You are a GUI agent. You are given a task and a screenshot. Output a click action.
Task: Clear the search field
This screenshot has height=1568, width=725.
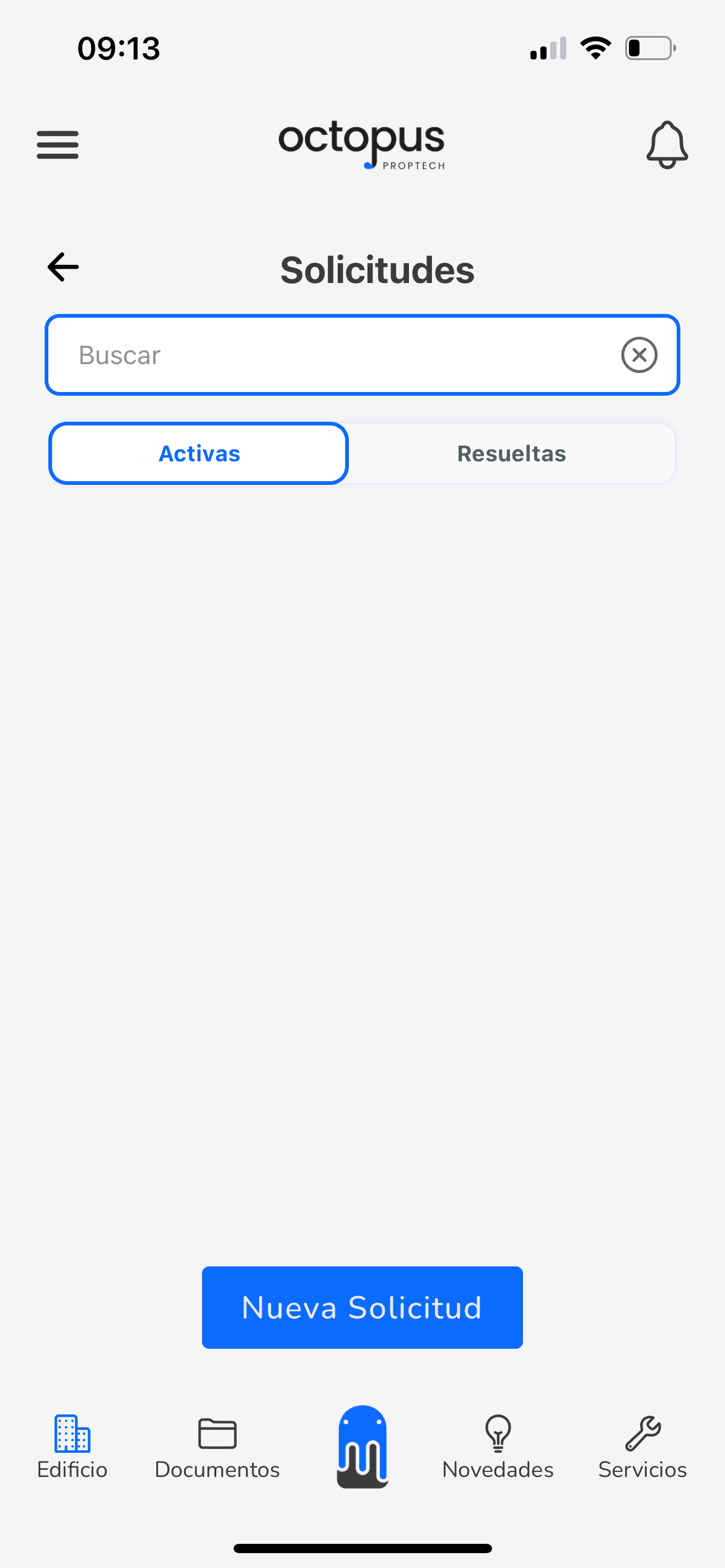click(639, 355)
